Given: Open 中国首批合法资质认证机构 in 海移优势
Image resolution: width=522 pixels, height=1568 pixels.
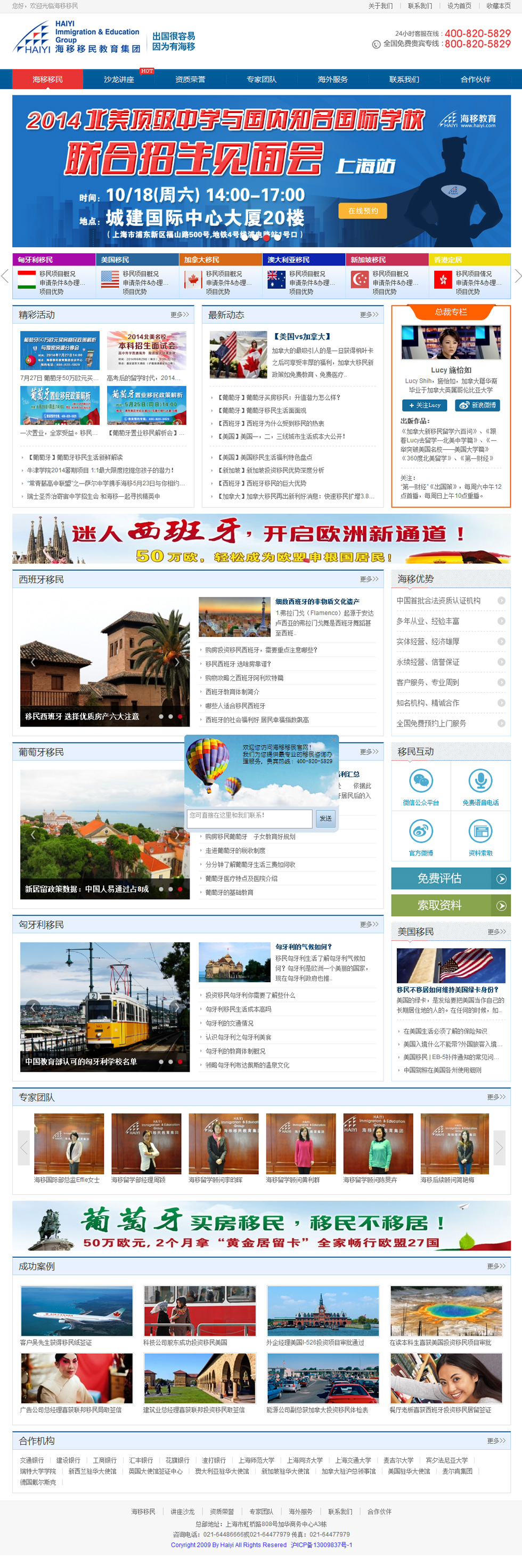Looking at the screenshot, I should [438, 601].
